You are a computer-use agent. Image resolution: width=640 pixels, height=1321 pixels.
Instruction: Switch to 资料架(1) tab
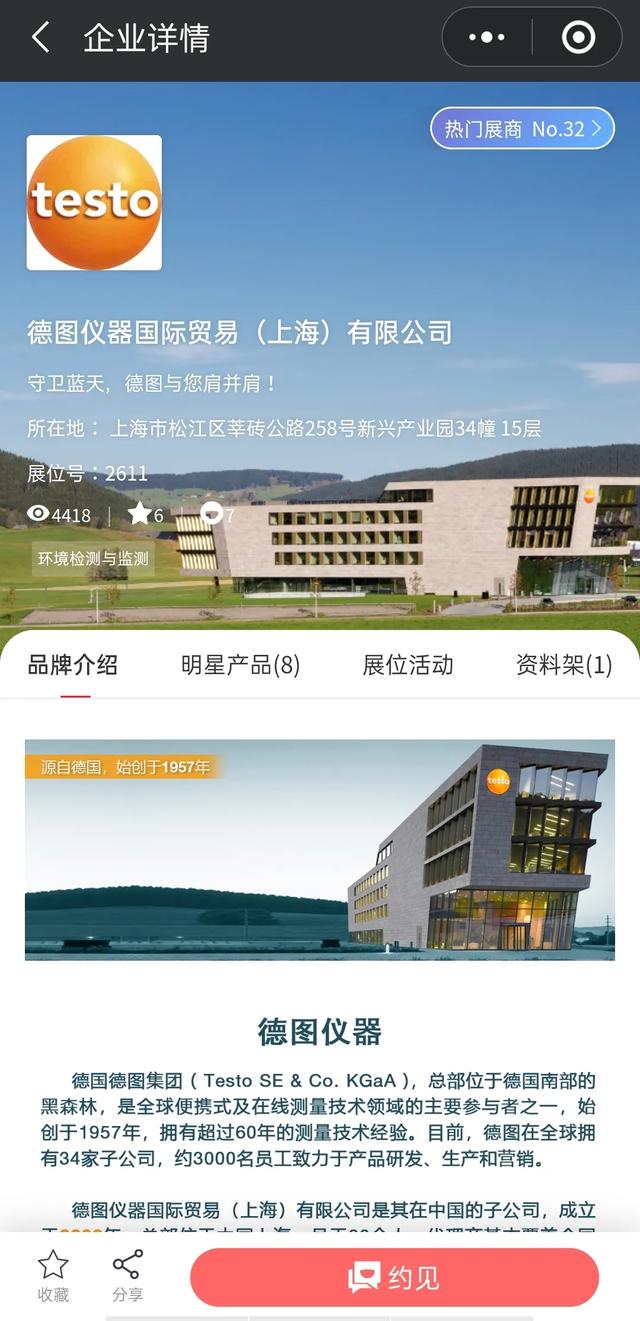[563, 665]
